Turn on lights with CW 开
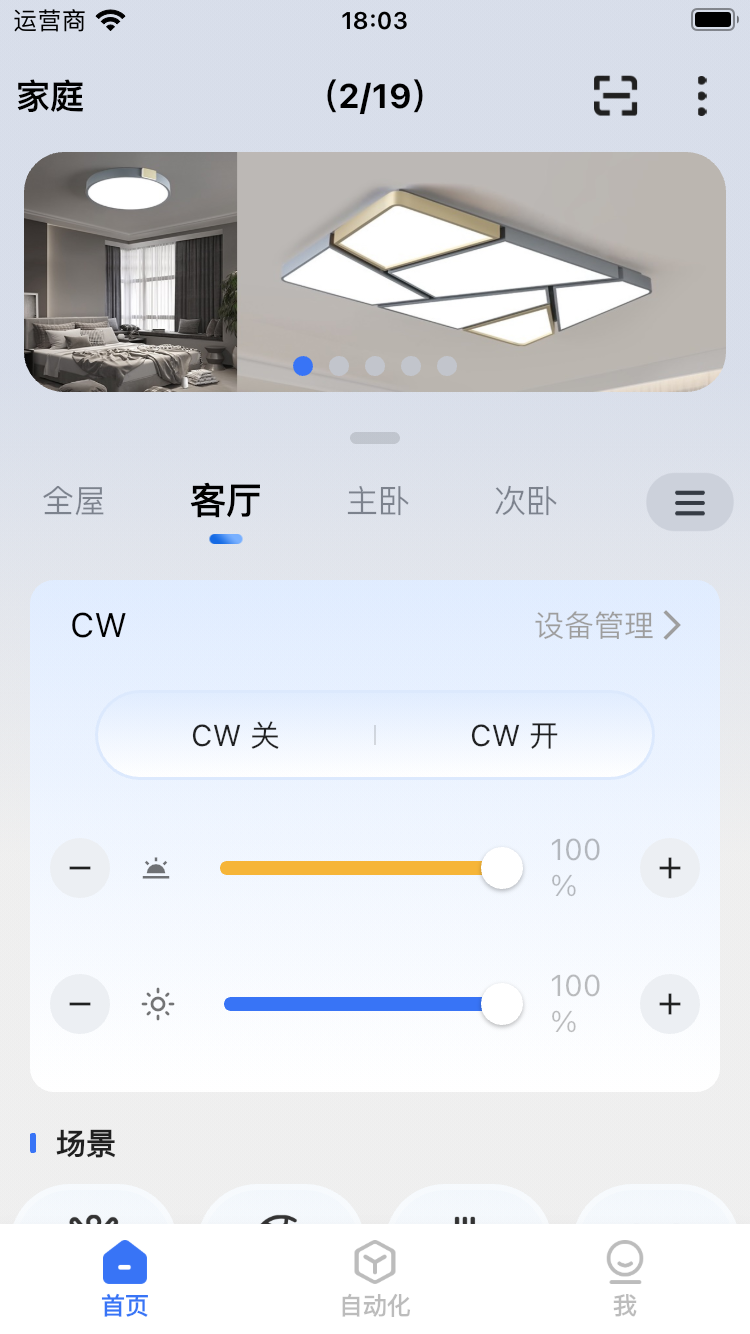 pos(514,736)
